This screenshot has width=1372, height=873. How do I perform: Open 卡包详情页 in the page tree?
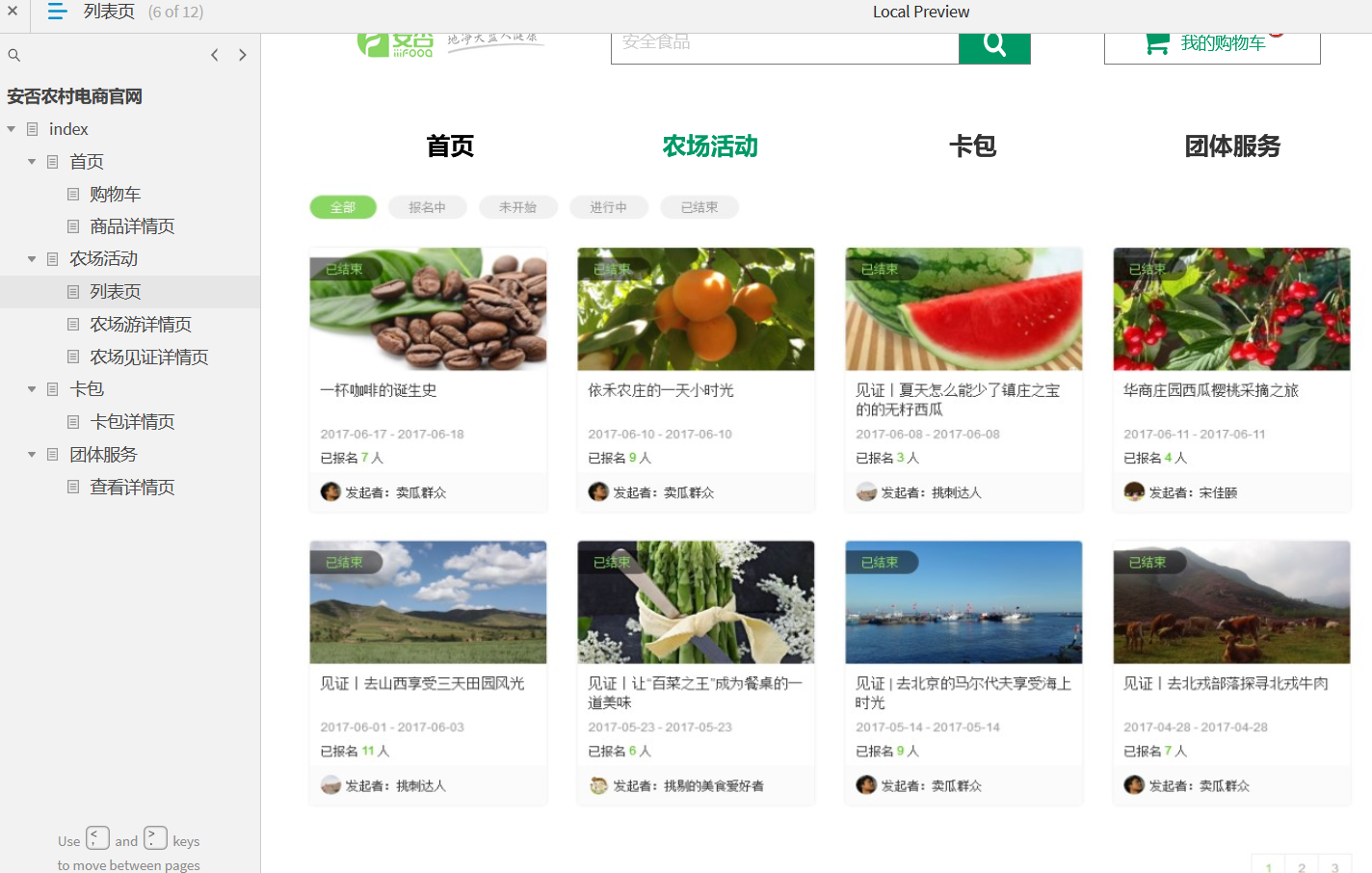tap(132, 422)
